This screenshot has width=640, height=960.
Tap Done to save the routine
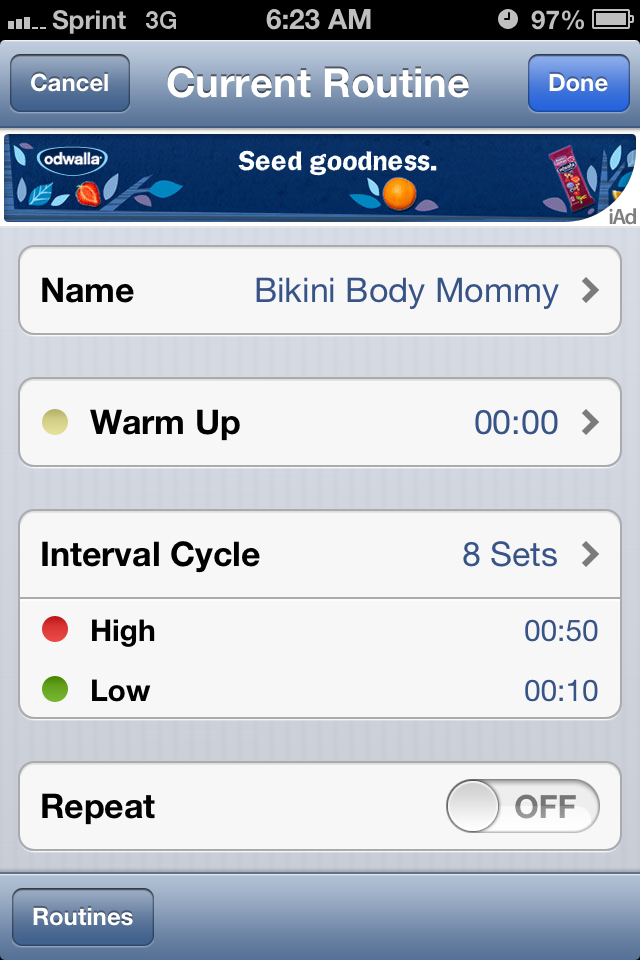[x=578, y=83]
